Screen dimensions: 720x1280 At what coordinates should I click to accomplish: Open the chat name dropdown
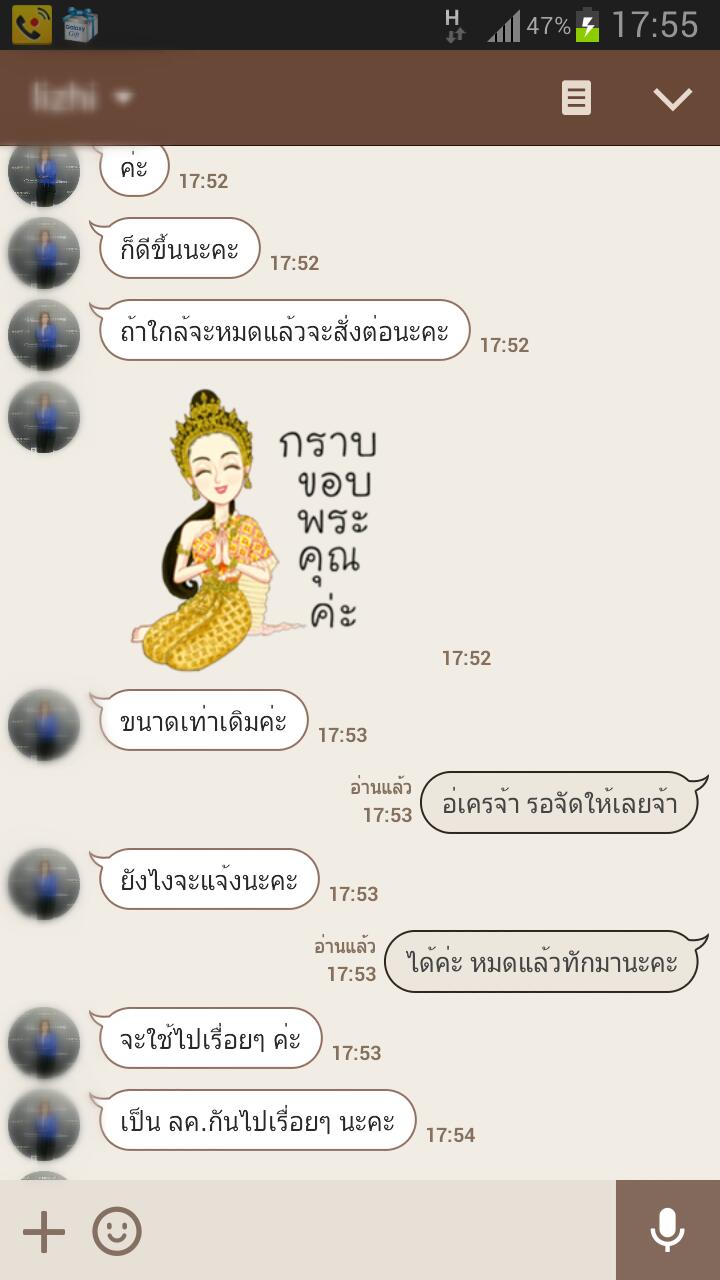82,98
